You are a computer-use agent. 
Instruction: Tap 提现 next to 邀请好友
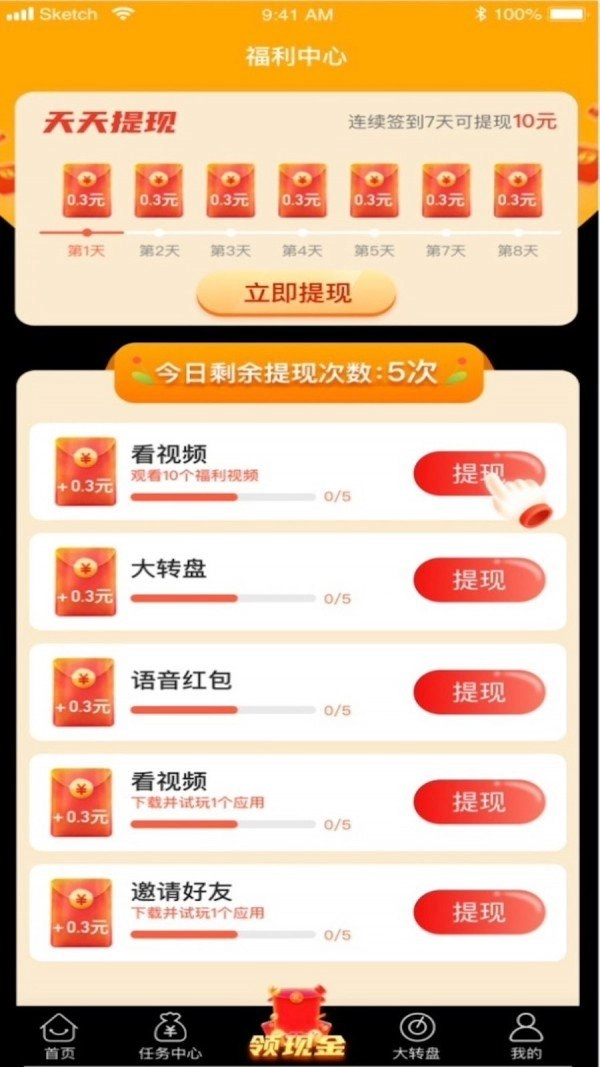pos(479,912)
